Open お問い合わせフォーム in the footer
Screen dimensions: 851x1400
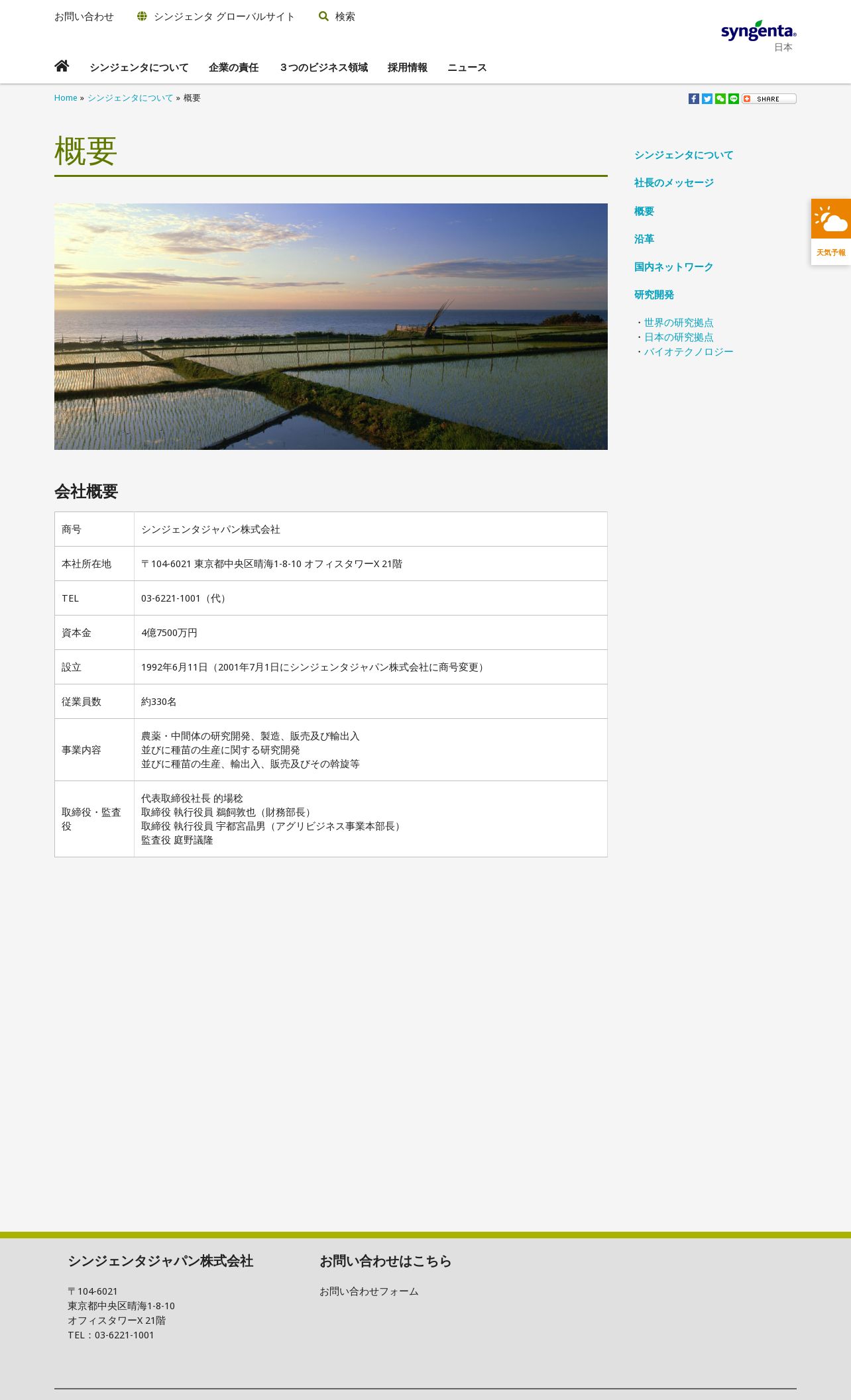click(x=369, y=1291)
